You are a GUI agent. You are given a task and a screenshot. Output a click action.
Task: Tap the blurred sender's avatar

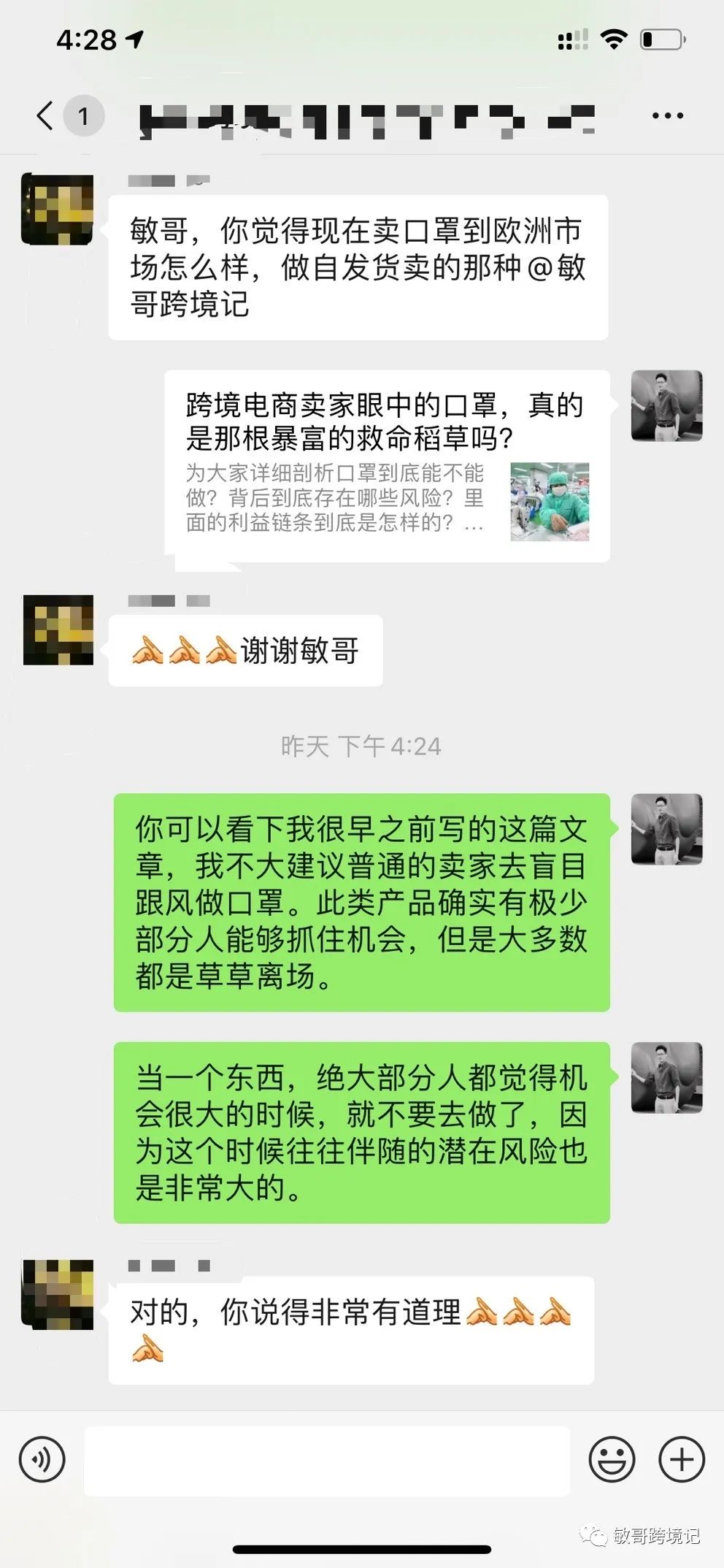(57, 208)
